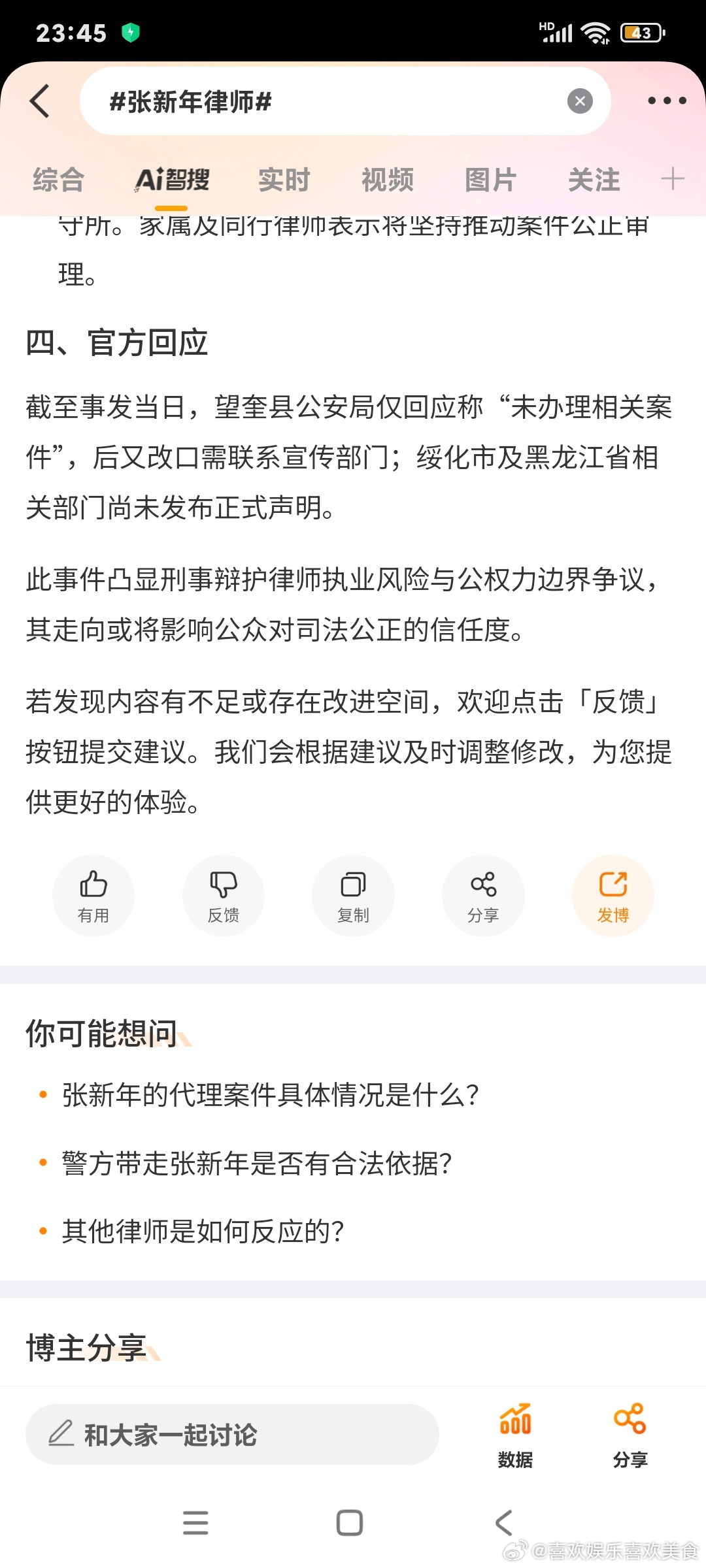
Task: Mark the answer as 有用
Action: (93, 896)
